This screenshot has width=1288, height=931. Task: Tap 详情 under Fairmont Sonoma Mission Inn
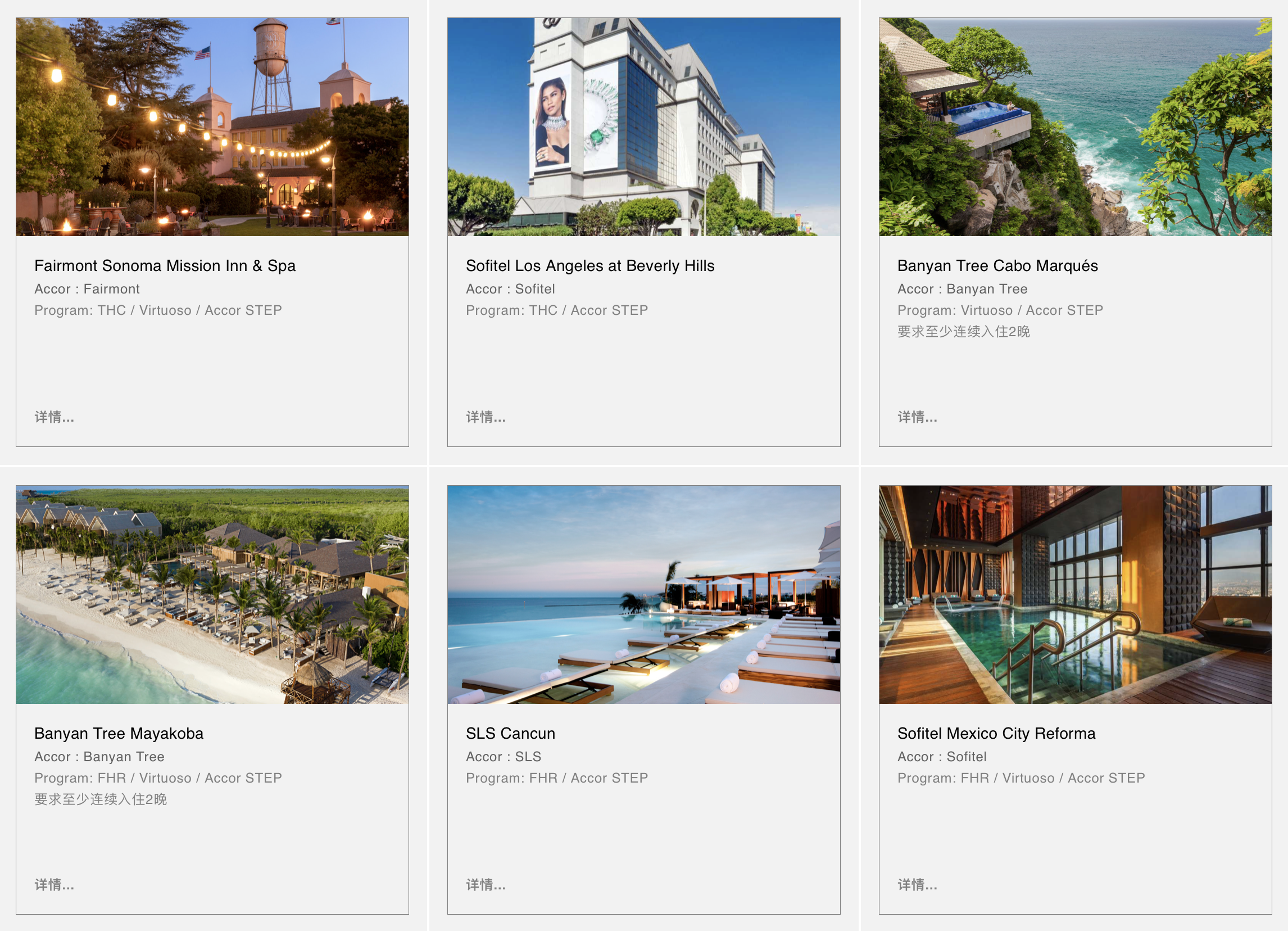54,417
